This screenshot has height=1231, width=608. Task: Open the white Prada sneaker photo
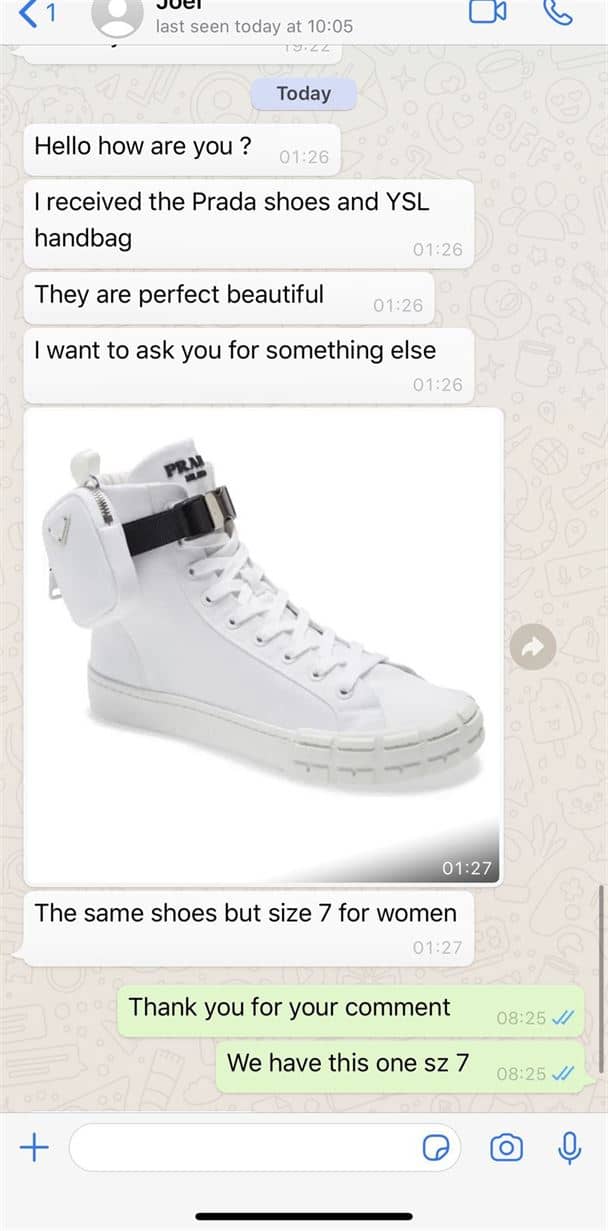point(263,646)
